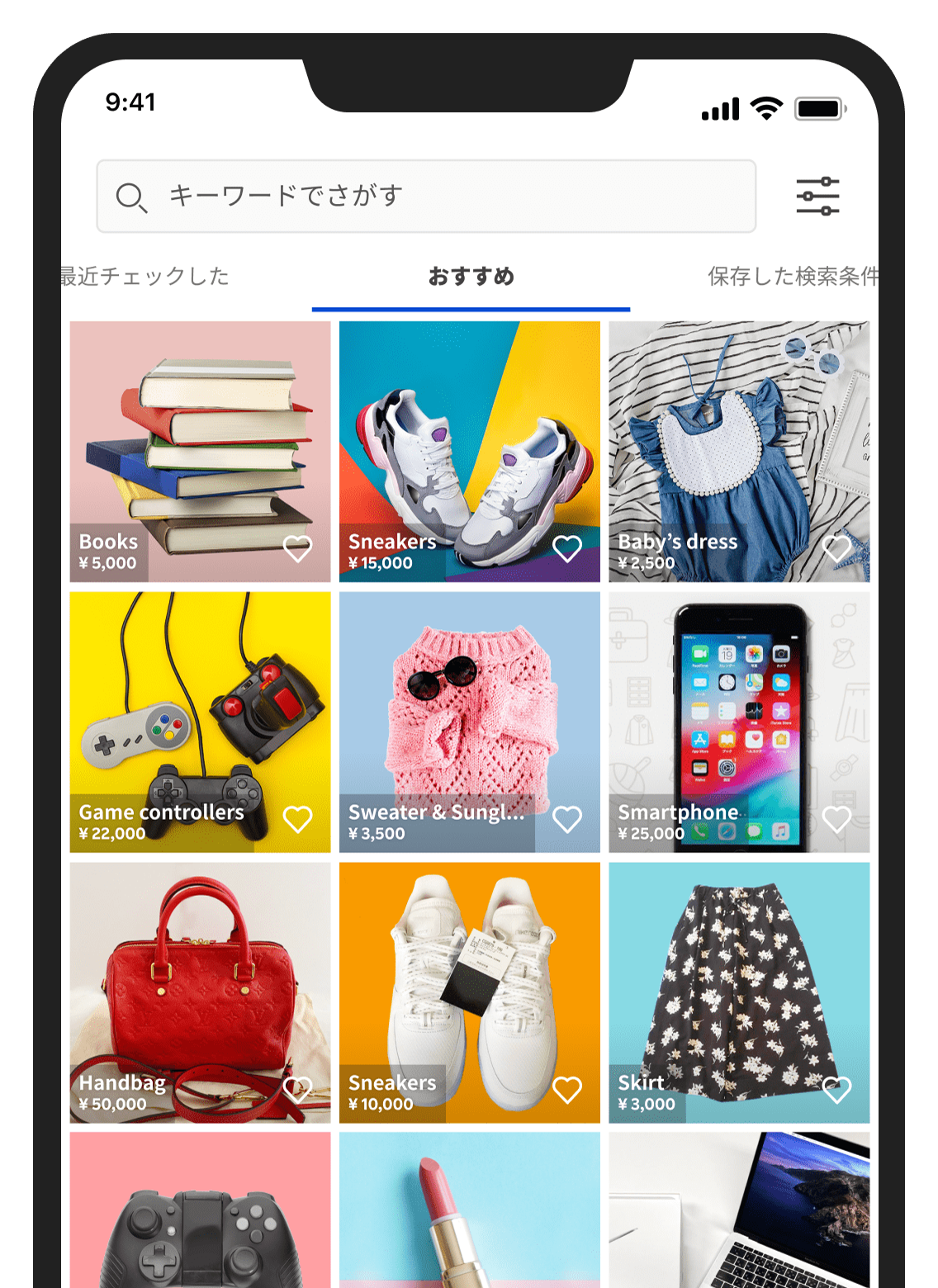Favorite the ¥15,000 Sneakers
The image size is (938, 1288).
567,548
